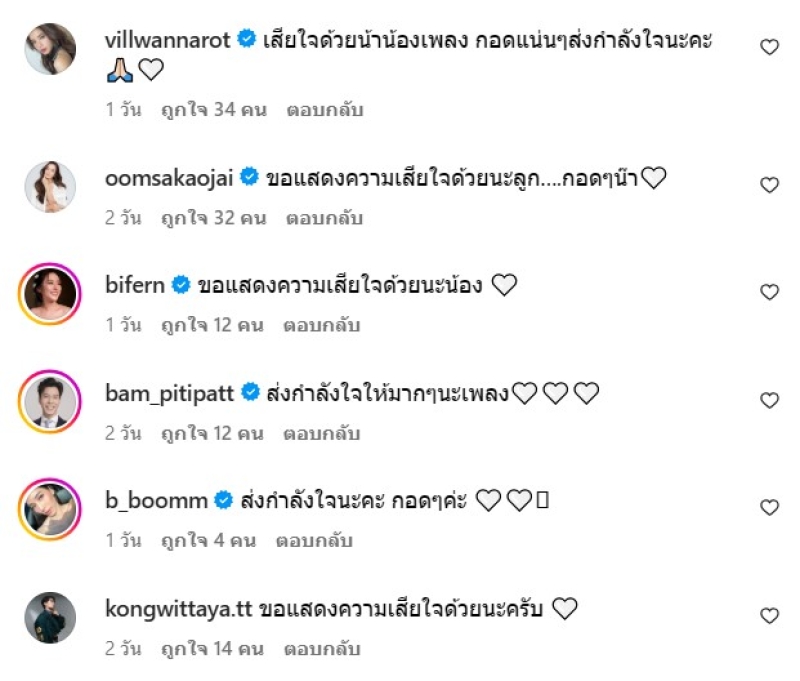This screenshot has height=681, width=800.
Task: Open kongwittaya.tt's profile from the username
Action: (178, 608)
